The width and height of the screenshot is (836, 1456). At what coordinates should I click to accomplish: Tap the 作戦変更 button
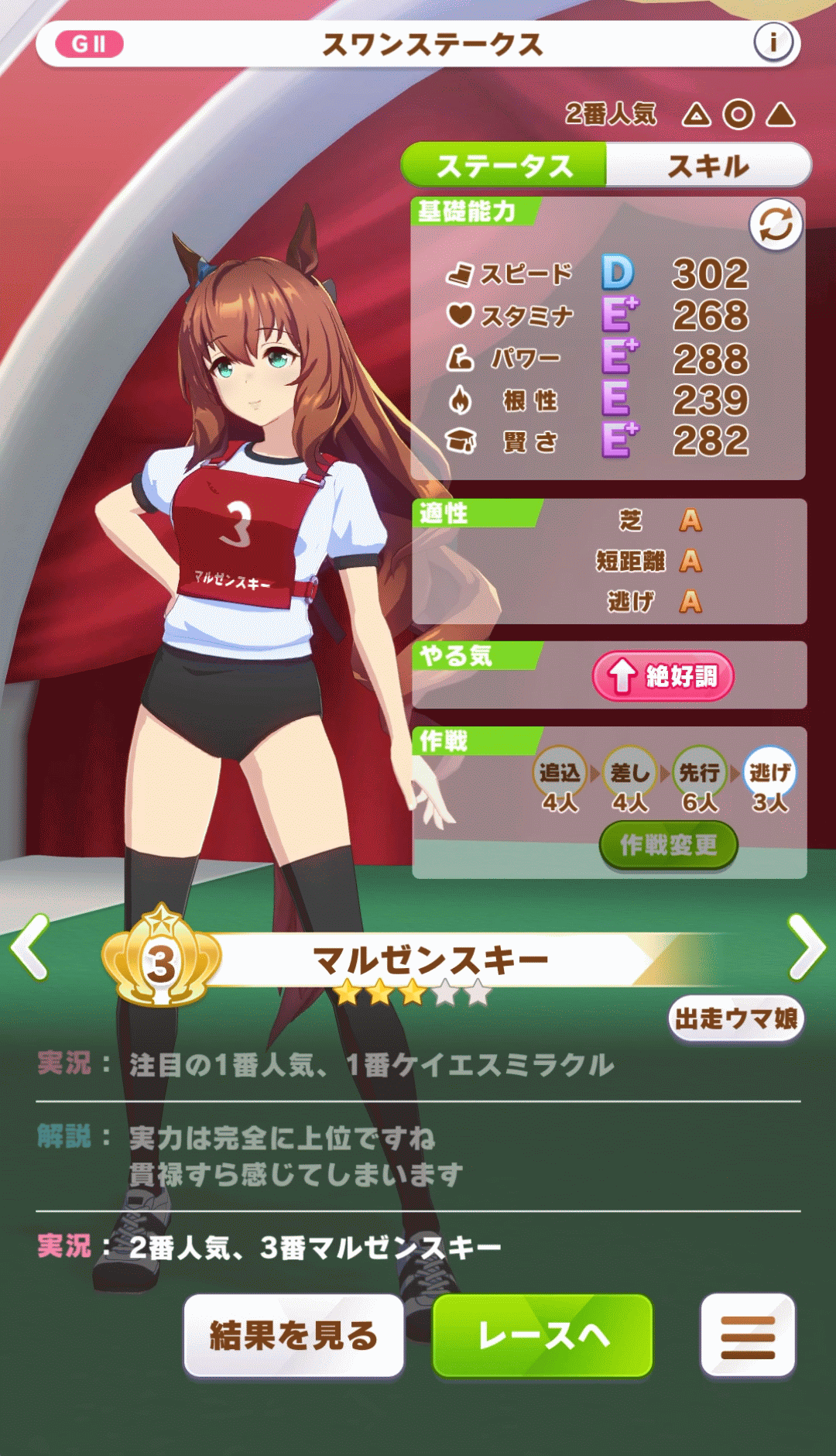click(668, 845)
